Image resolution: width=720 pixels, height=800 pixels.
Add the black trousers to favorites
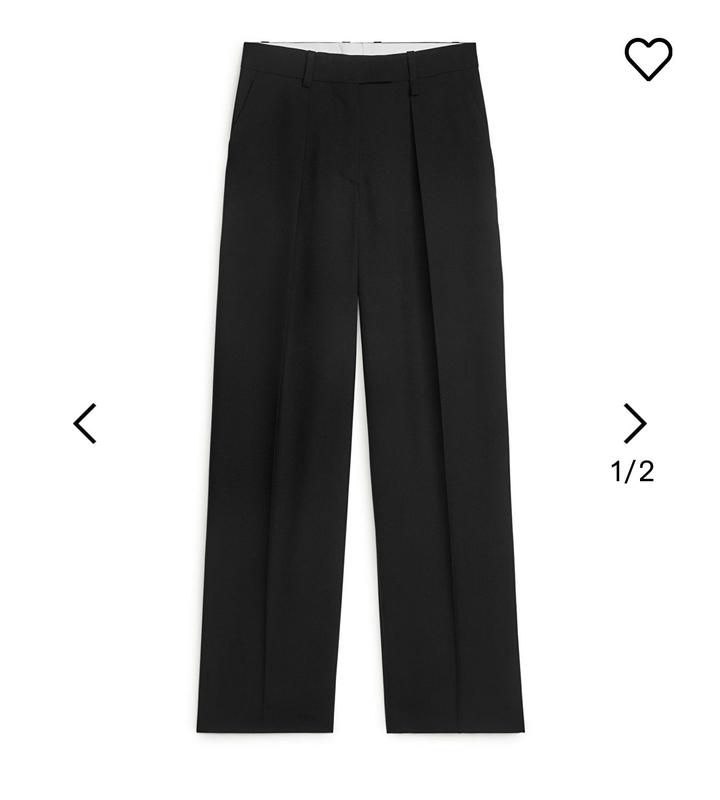pos(648,59)
